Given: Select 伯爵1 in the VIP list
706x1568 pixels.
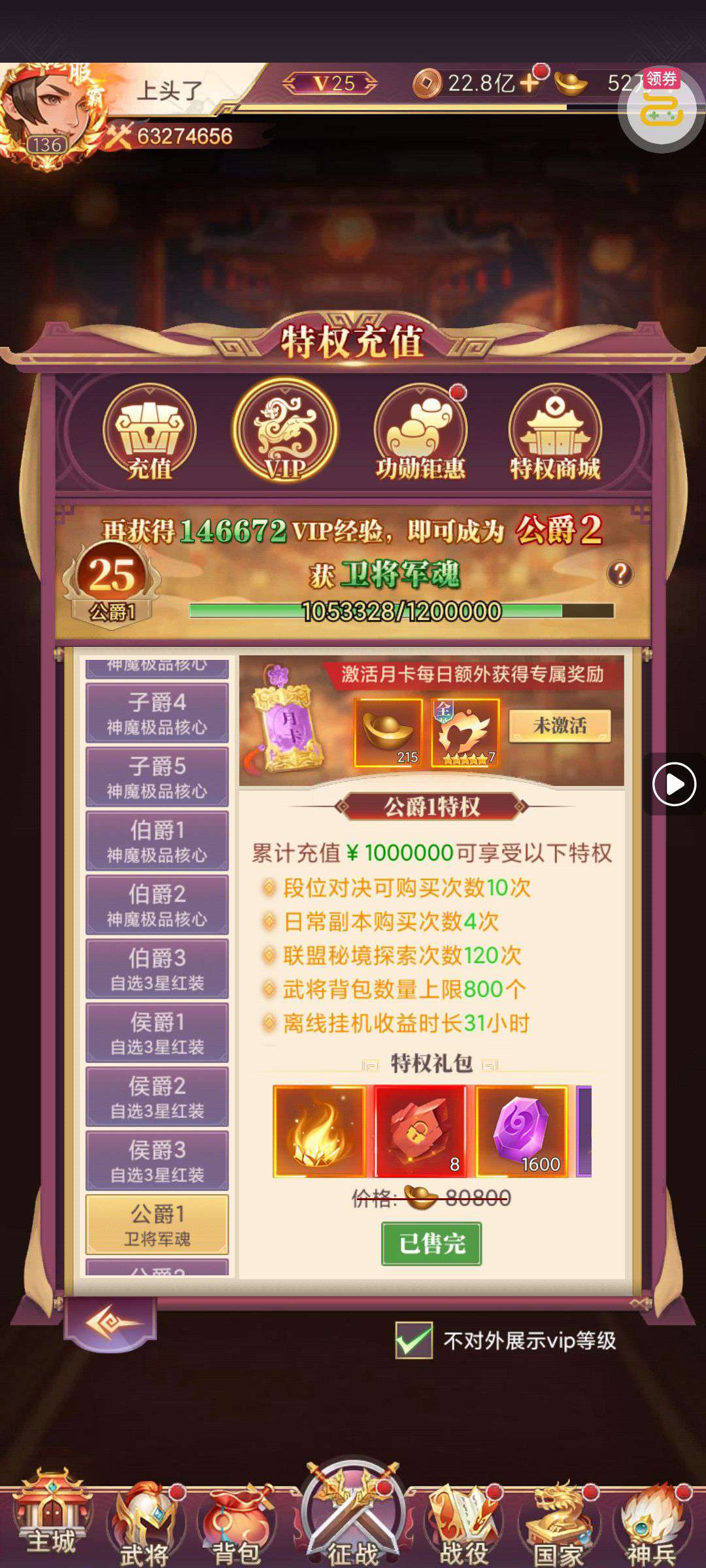Looking at the screenshot, I should point(157,841).
